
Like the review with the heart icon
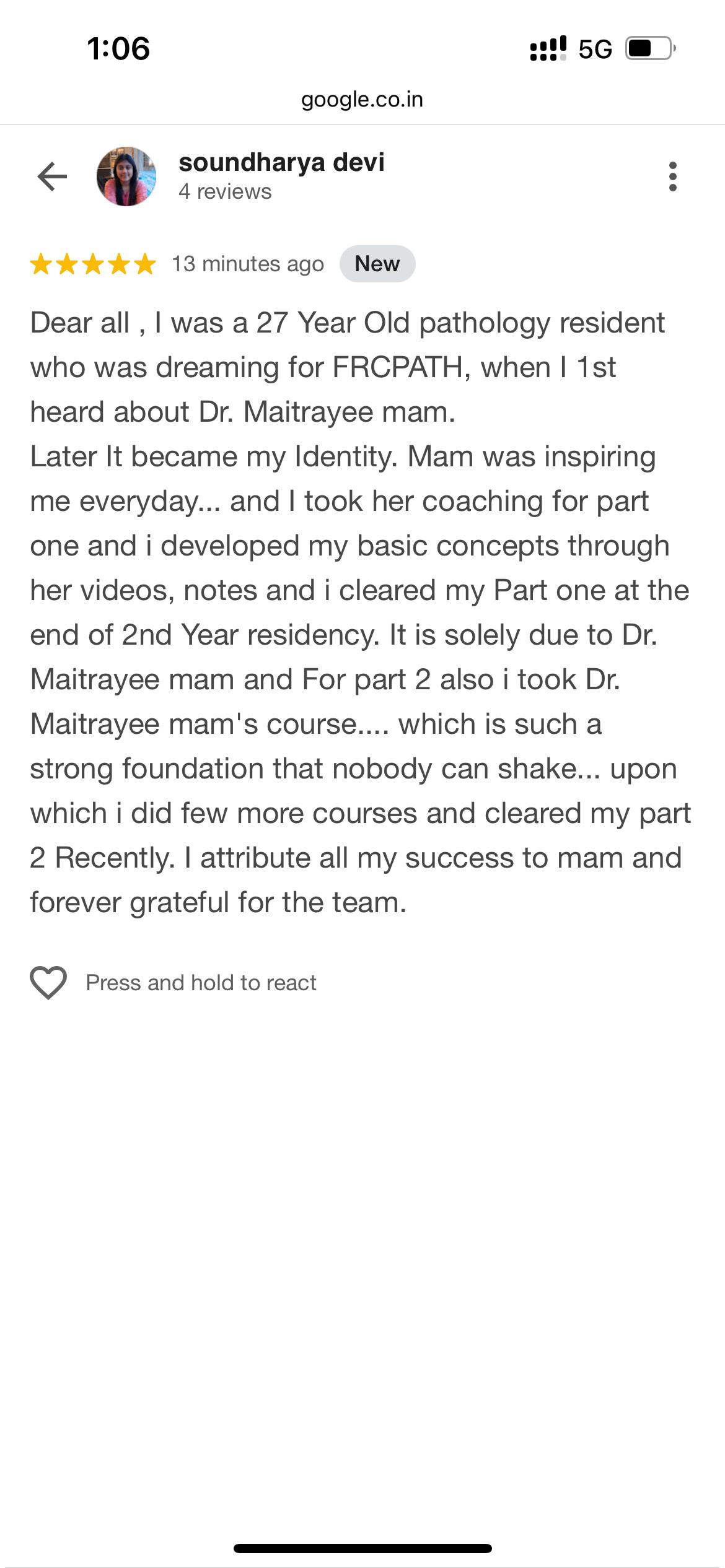[x=48, y=982]
